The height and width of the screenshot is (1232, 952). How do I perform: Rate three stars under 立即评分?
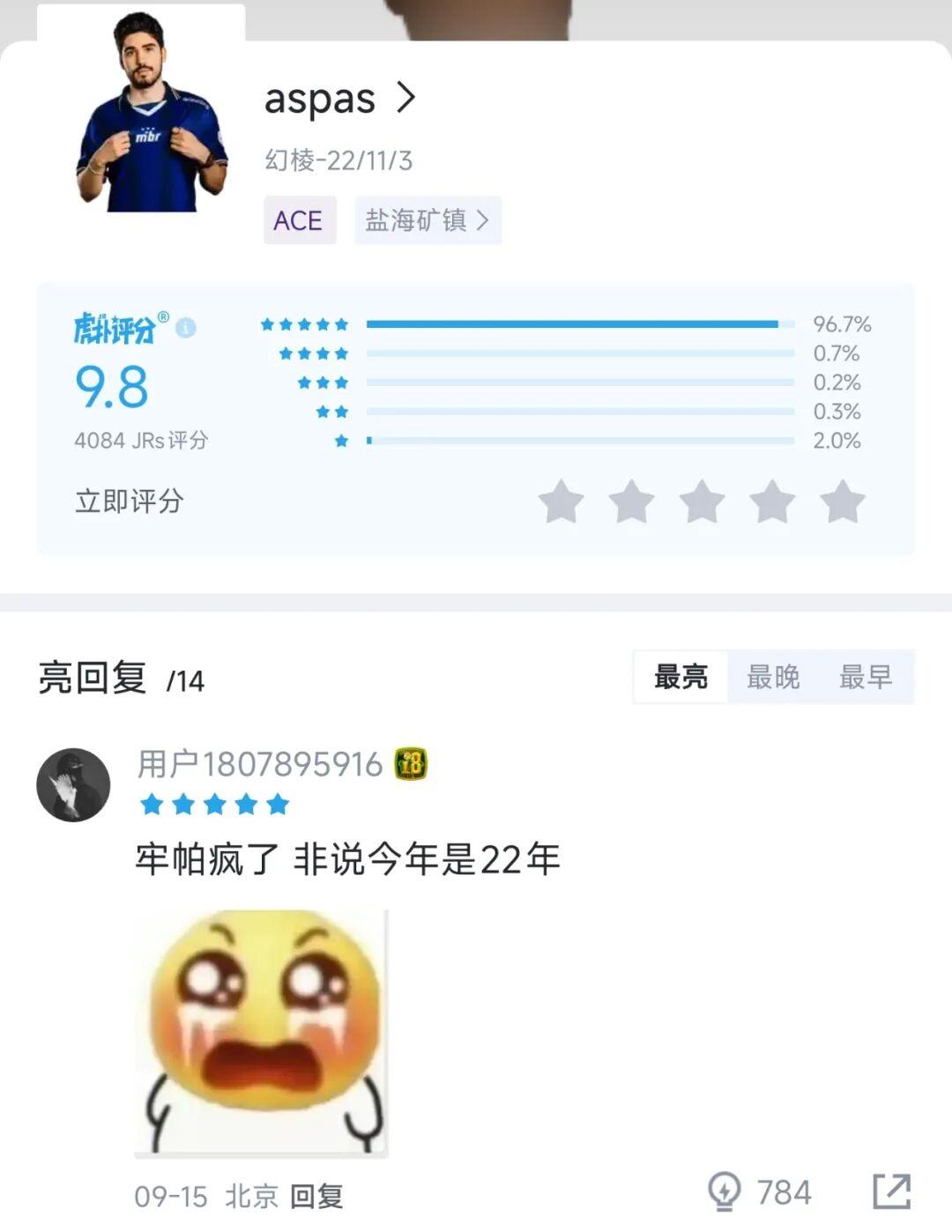702,502
